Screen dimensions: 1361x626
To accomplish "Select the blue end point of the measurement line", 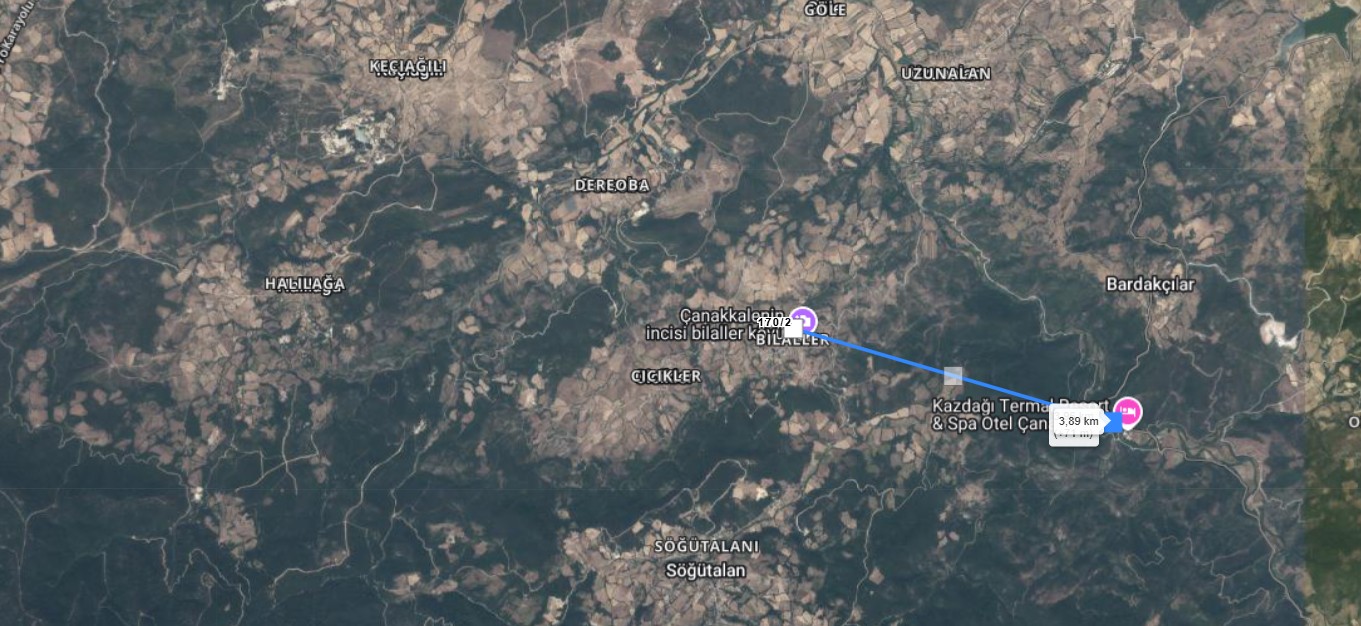I will pos(1113,422).
